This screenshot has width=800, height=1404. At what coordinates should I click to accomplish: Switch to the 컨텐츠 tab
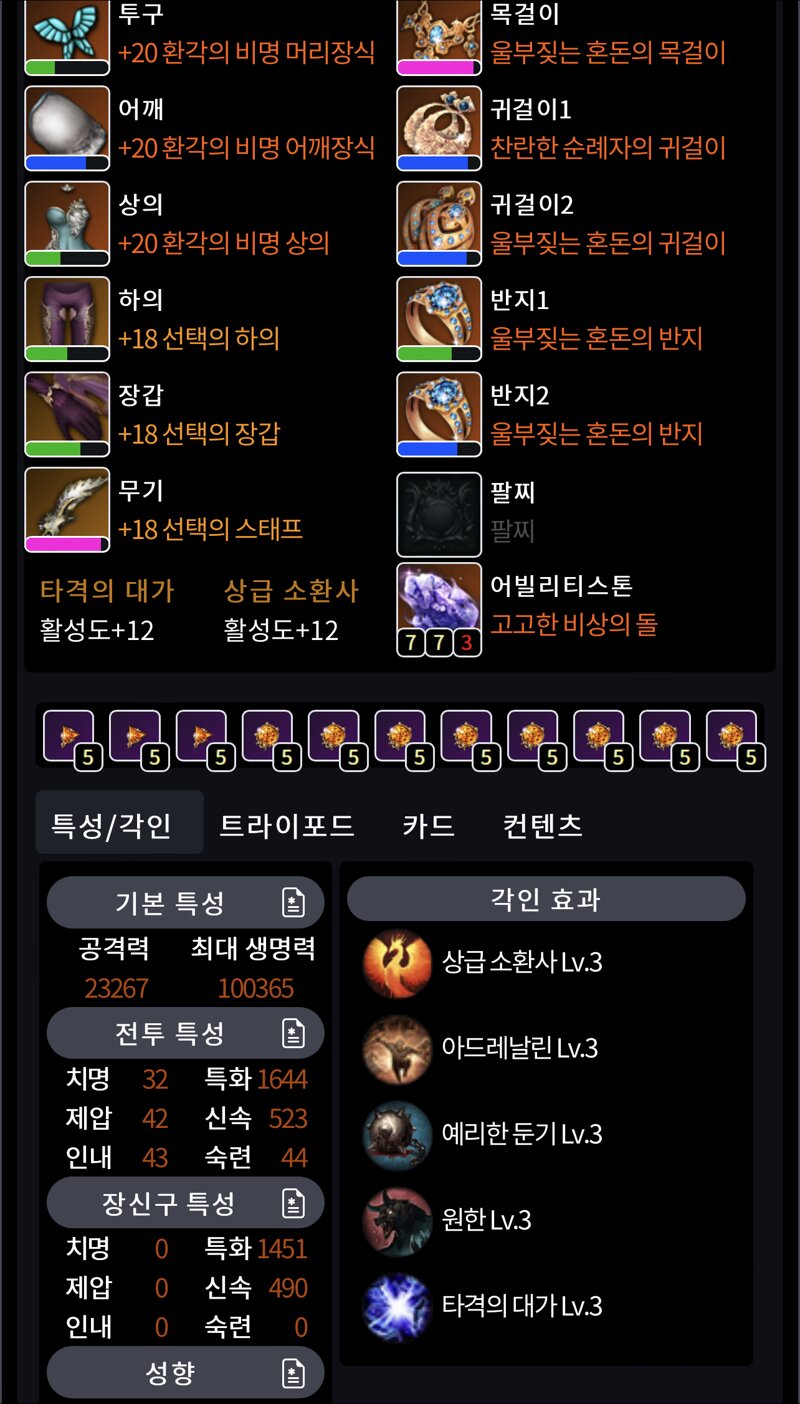tap(542, 826)
